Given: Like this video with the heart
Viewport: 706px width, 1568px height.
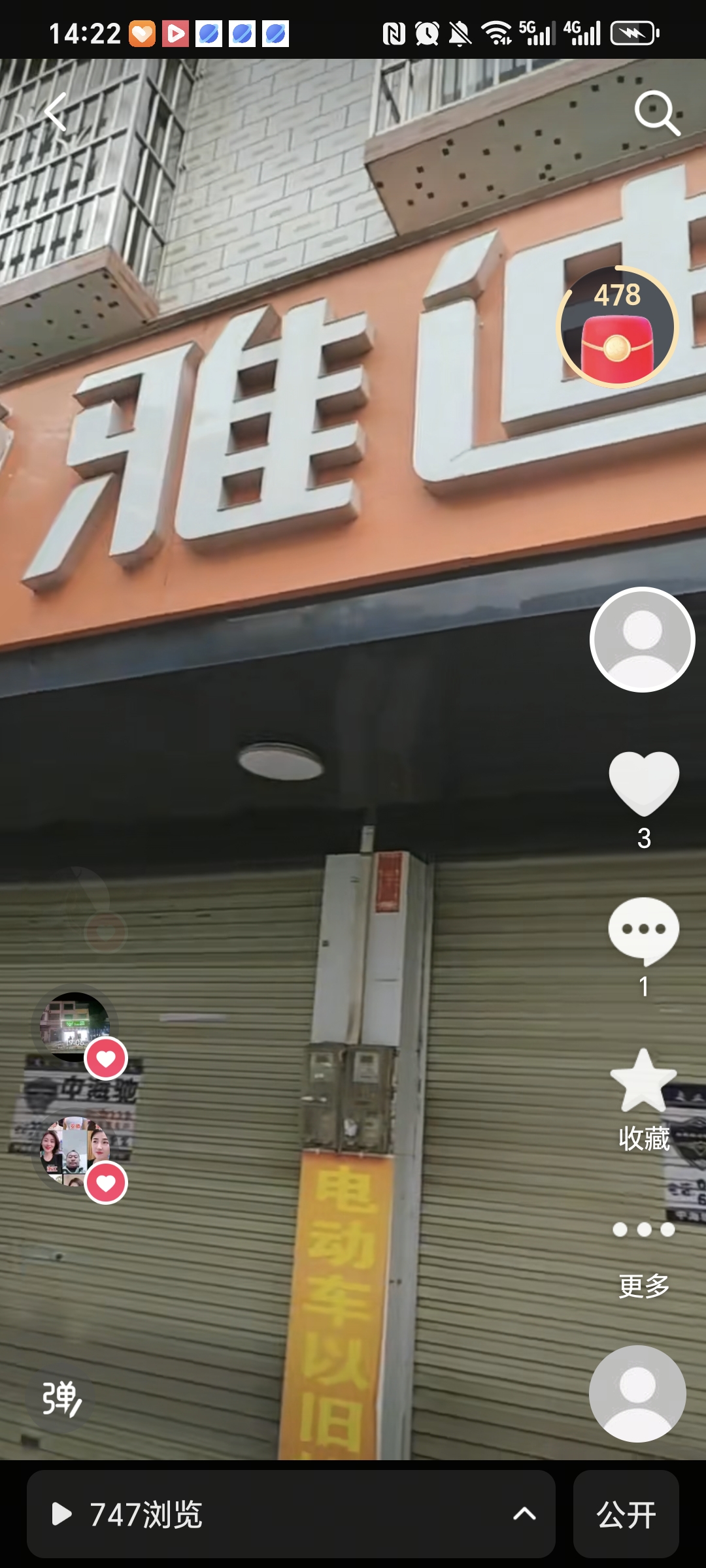Looking at the screenshot, I should click(x=644, y=783).
